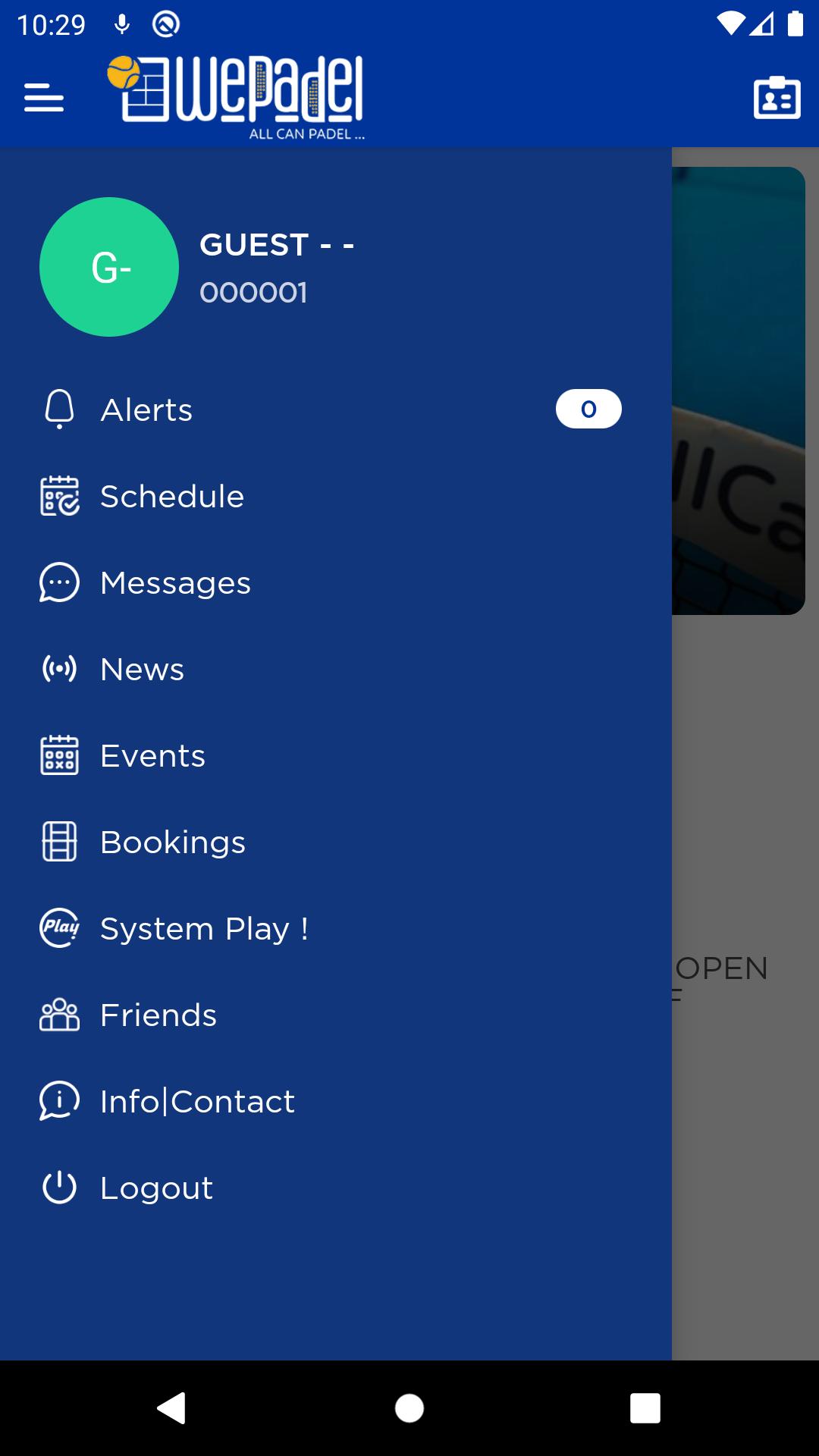Open the contact card icon
This screenshot has width=819, height=1456.
tap(777, 98)
